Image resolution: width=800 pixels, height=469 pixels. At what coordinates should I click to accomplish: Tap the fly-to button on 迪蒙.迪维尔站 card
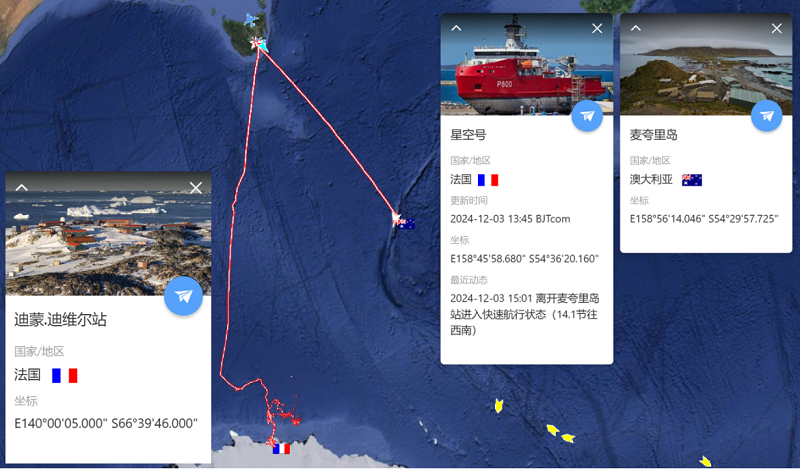point(183,296)
